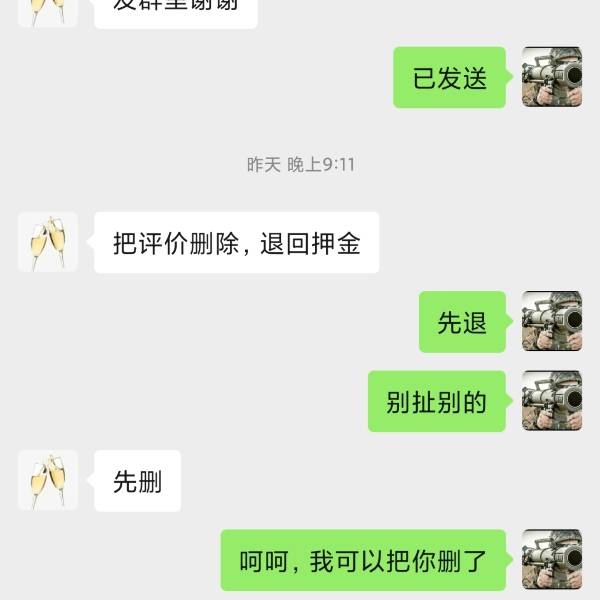Open soldier avatar next to "已发送"
The image size is (600, 600).
coord(552,77)
